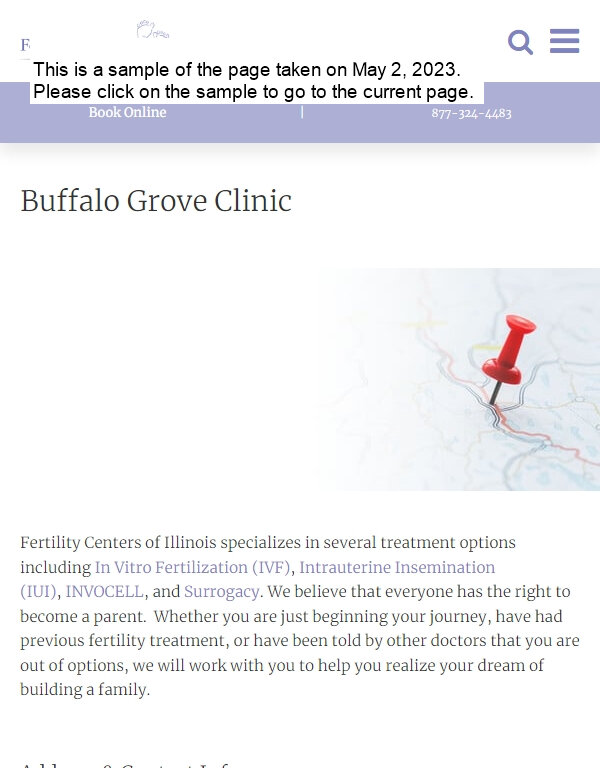The image size is (600, 768).
Task: Open the Surrogacy link
Action: click(221, 592)
